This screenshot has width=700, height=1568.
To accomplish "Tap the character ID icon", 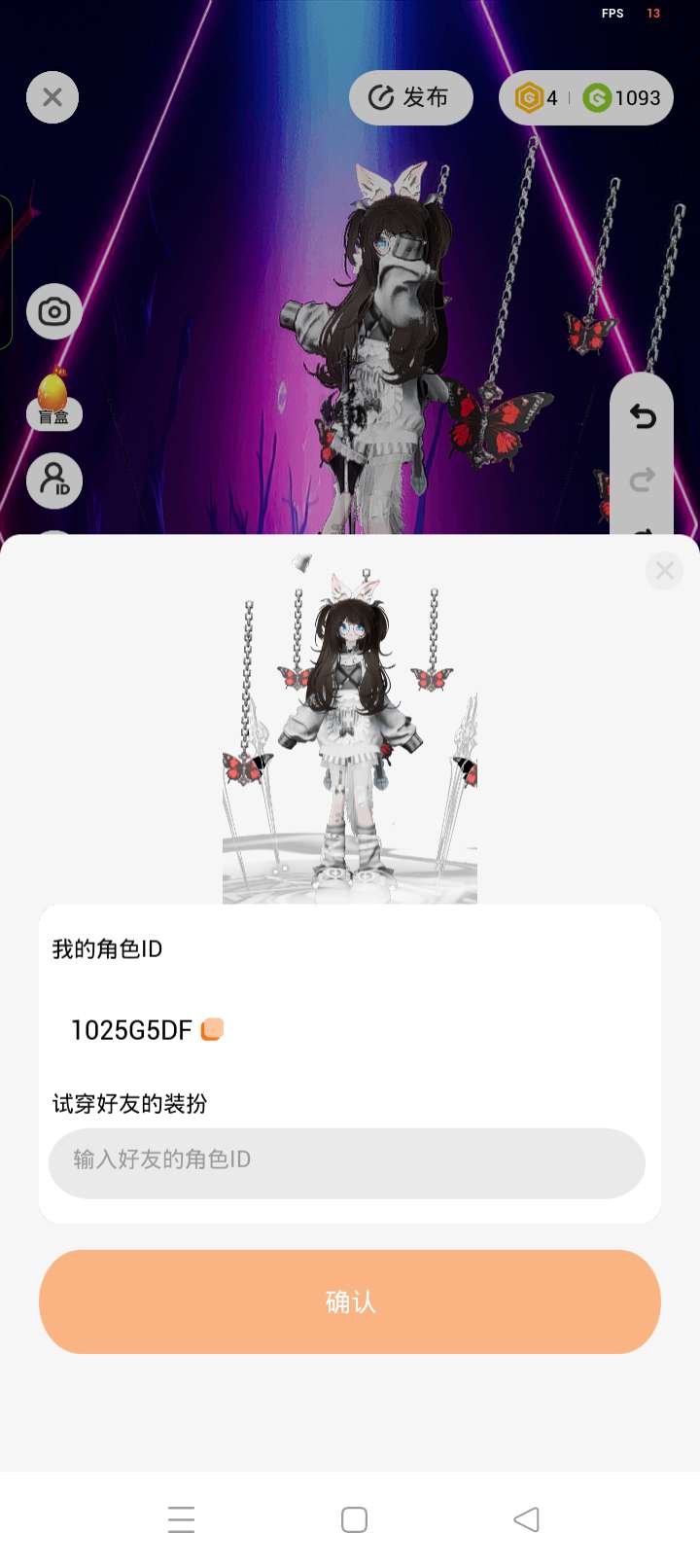I will [x=54, y=481].
